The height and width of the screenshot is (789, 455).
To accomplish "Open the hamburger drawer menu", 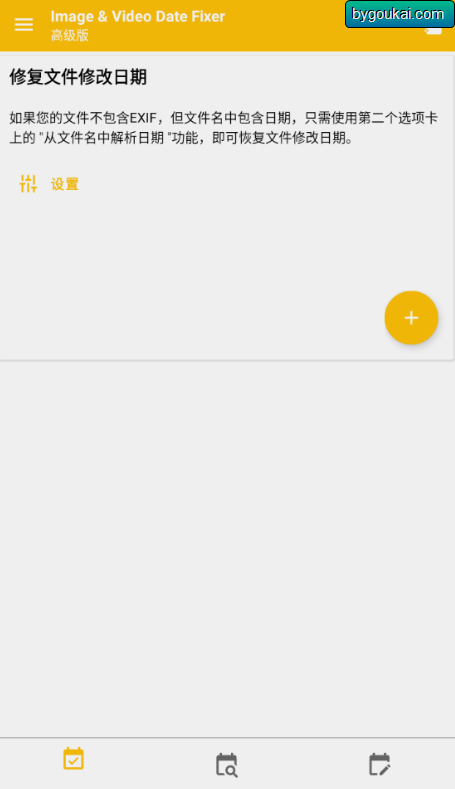I will [24, 25].
